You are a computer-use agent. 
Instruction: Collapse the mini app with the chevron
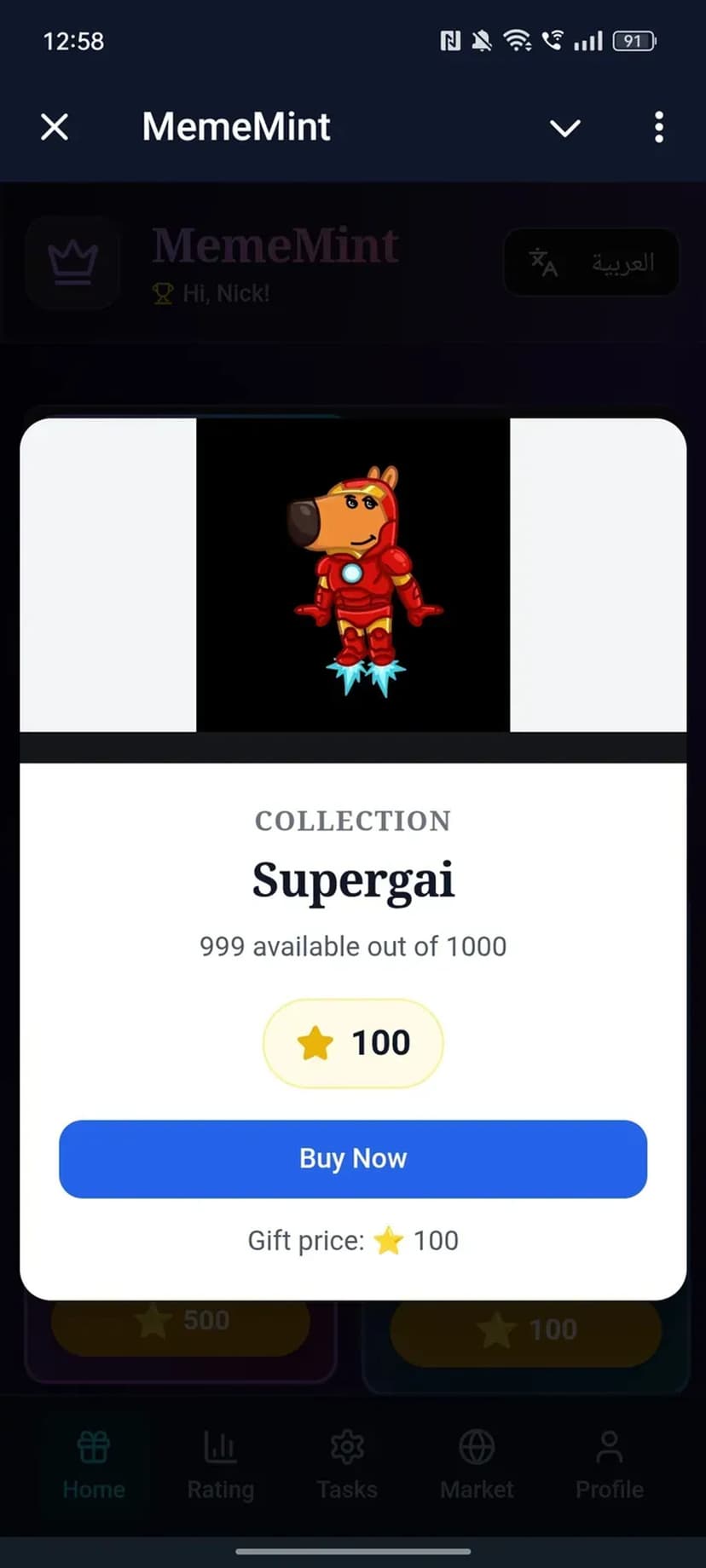pos(564,128)
